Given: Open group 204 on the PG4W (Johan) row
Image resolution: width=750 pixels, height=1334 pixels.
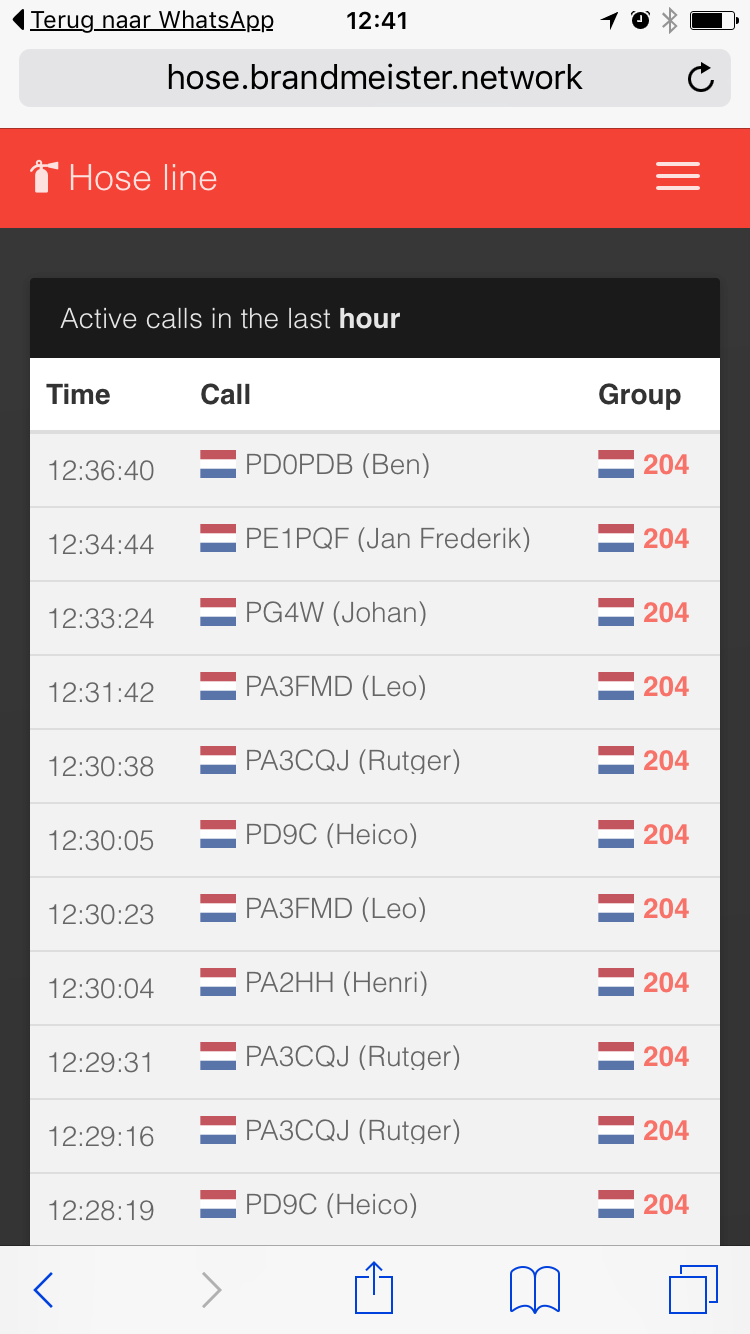Looking at the screenshot, I should [666, 613].
